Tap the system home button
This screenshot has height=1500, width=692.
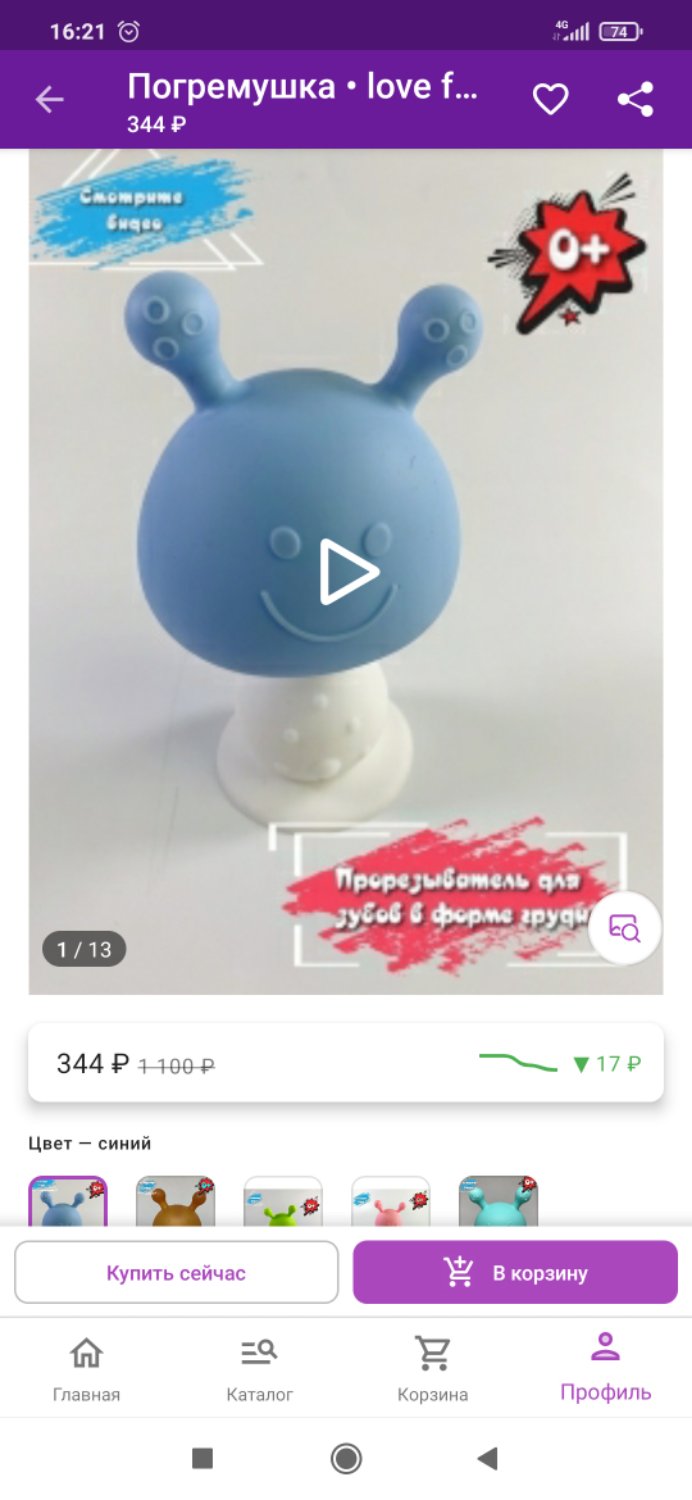[x=346, y=1459]
